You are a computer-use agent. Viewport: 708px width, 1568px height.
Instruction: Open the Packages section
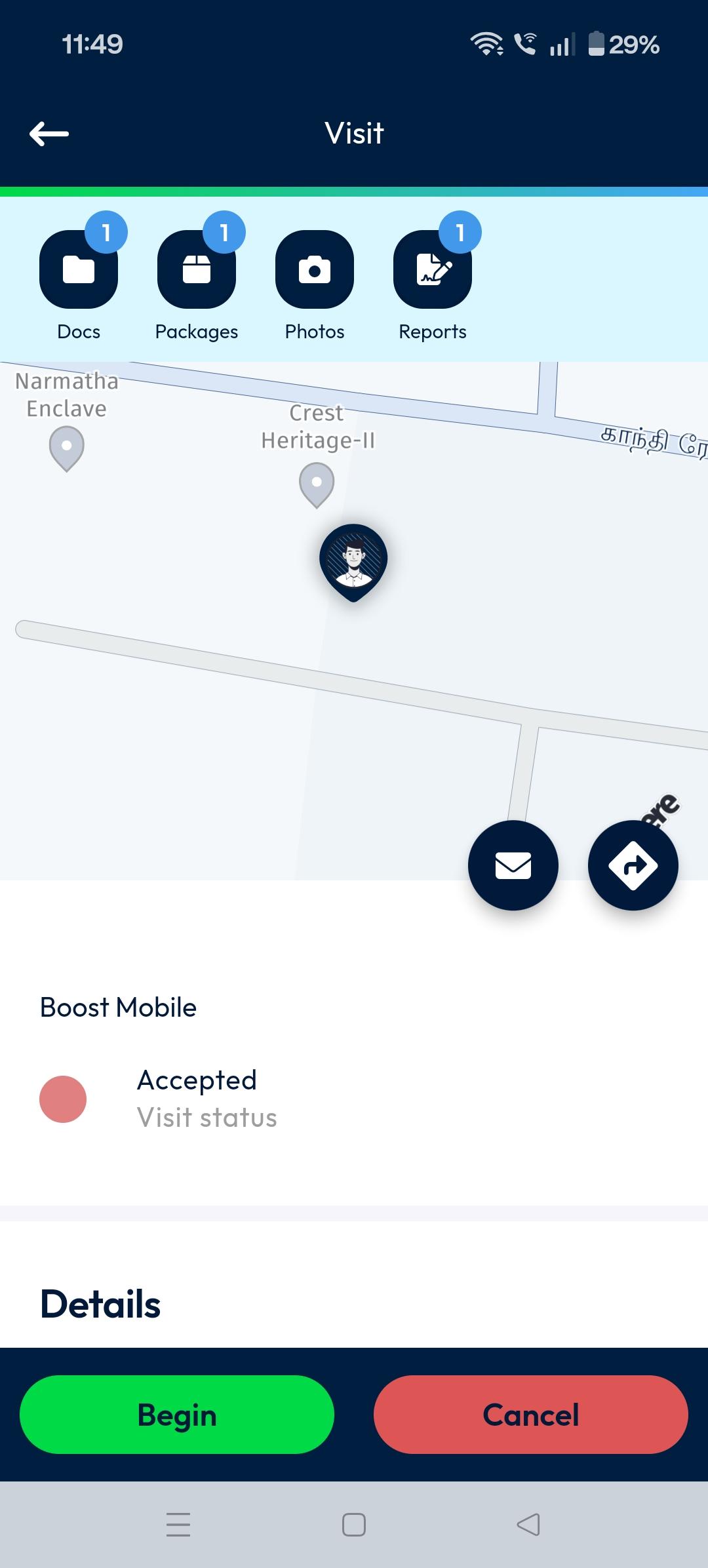coord(197,269)
